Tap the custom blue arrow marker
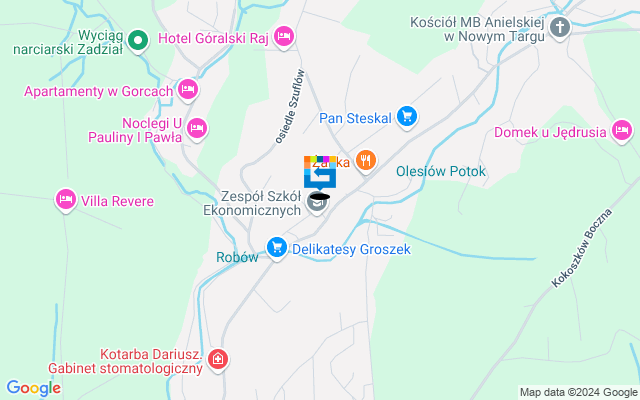 [x=320, y=175]
